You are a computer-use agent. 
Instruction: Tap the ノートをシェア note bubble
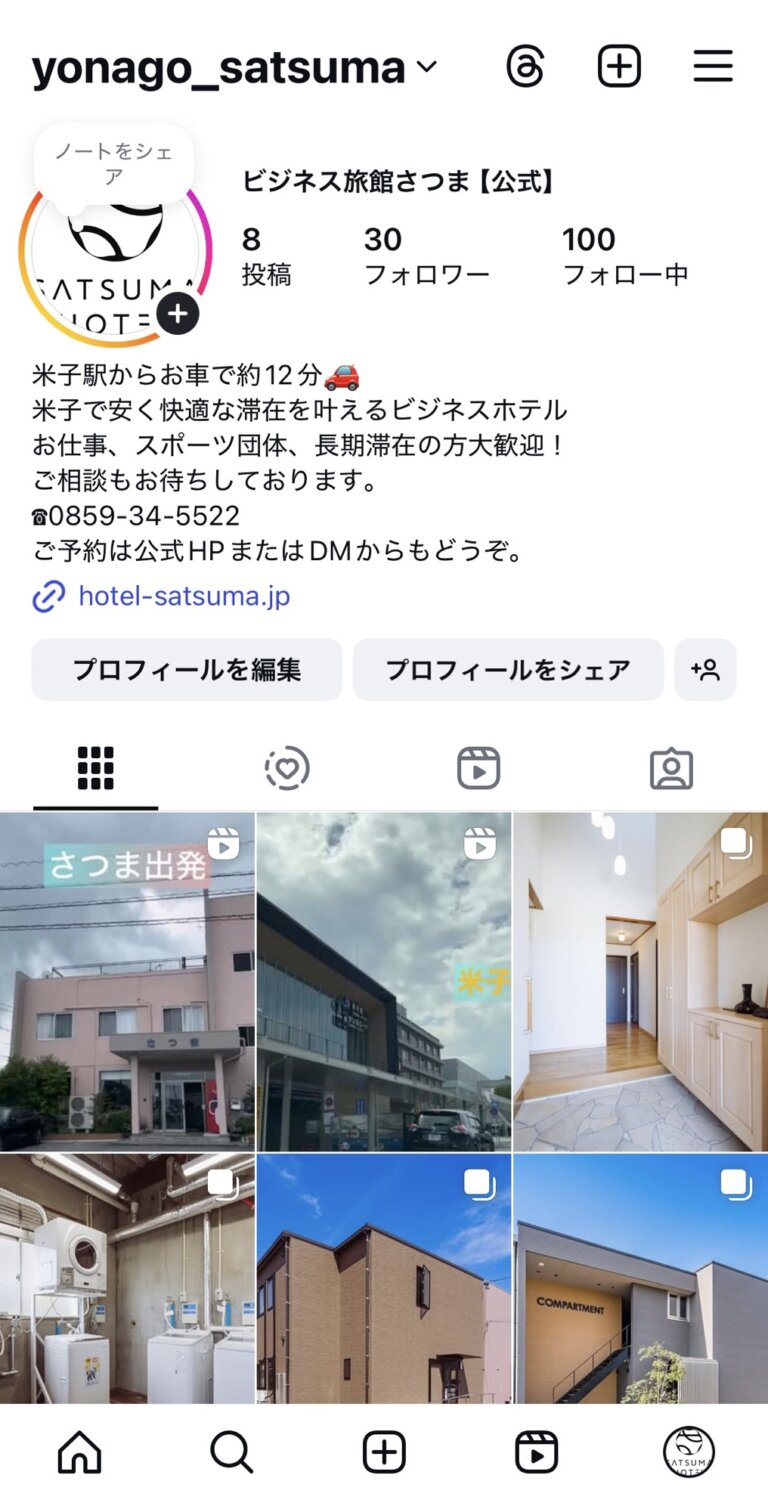pos(113,163)
